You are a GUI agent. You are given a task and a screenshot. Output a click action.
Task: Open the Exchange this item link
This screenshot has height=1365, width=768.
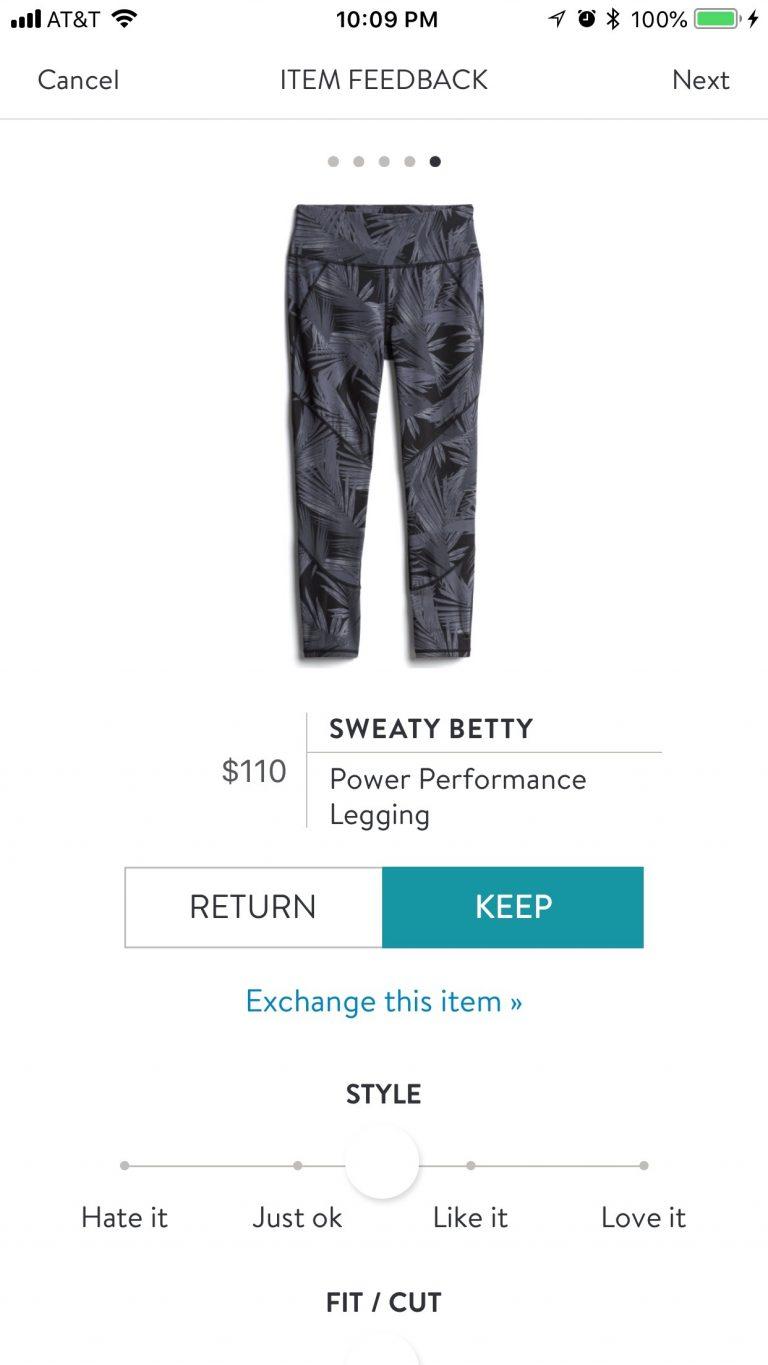384,1001
